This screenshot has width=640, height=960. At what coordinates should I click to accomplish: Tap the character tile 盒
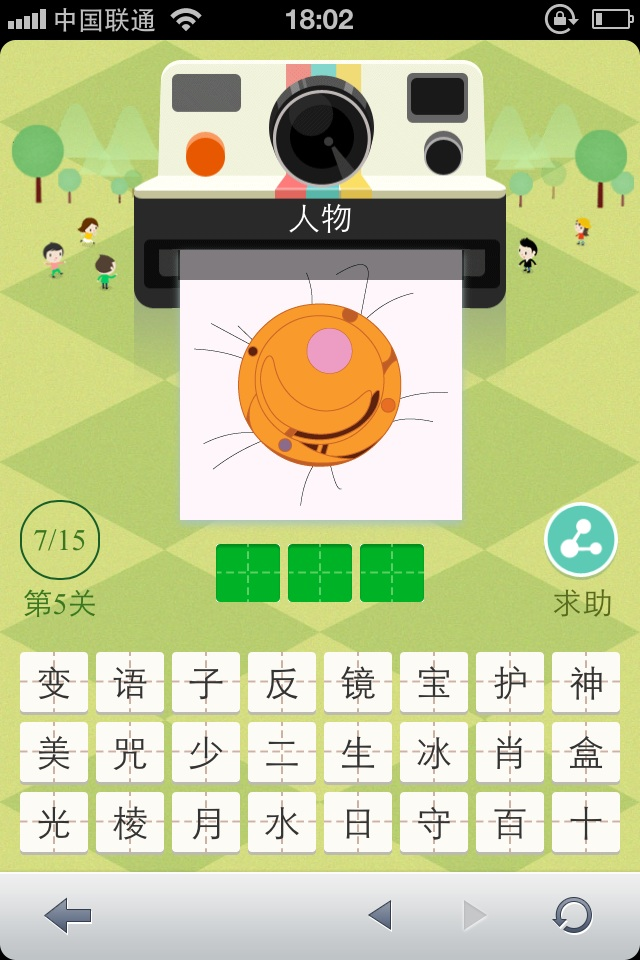pos(586,753)
